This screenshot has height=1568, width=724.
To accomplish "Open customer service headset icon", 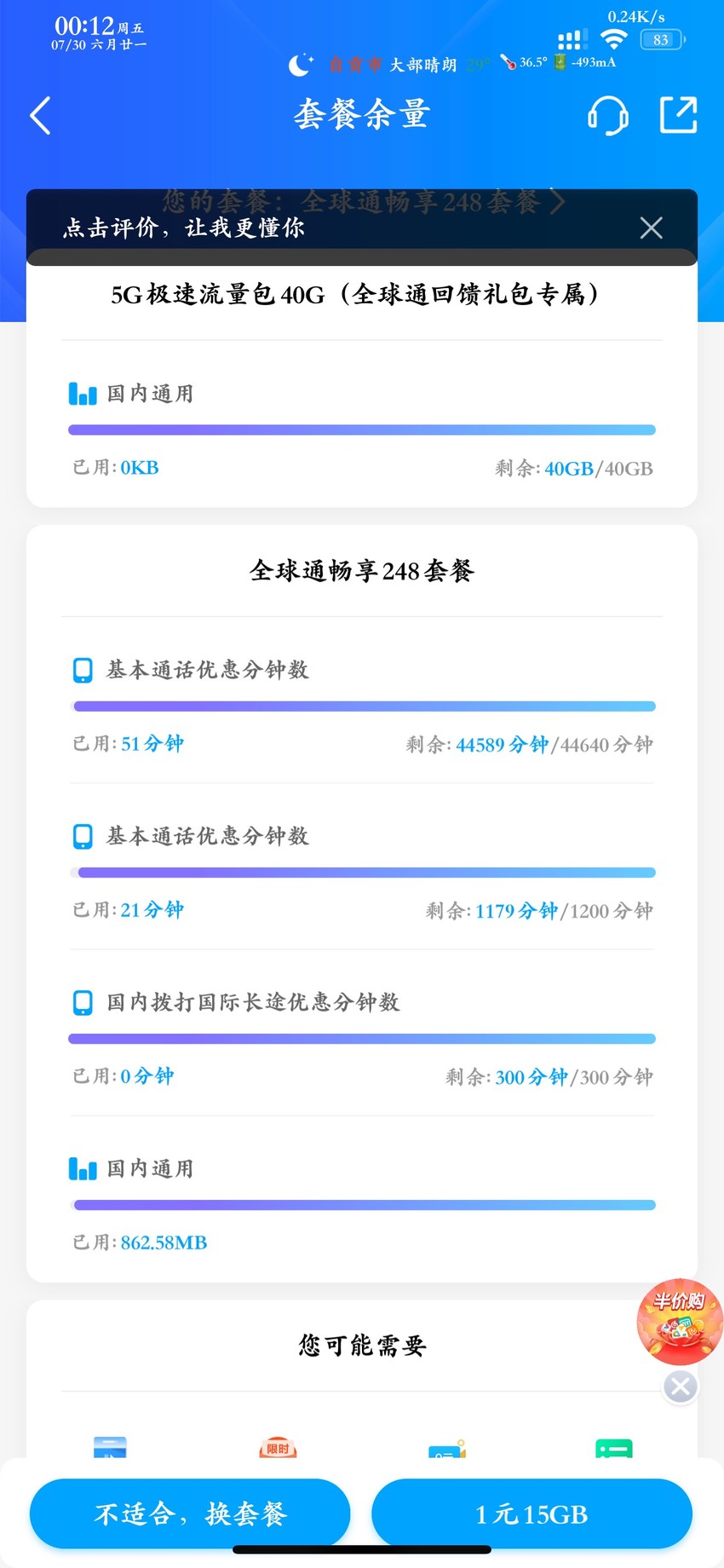I will click(608, 115).
